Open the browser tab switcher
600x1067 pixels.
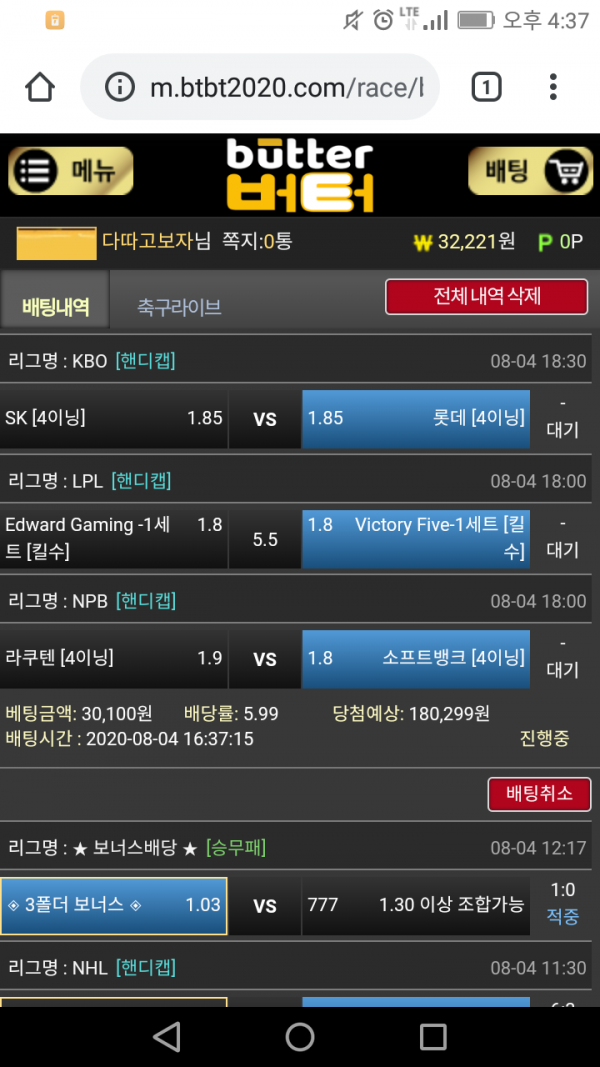point(486,88)
